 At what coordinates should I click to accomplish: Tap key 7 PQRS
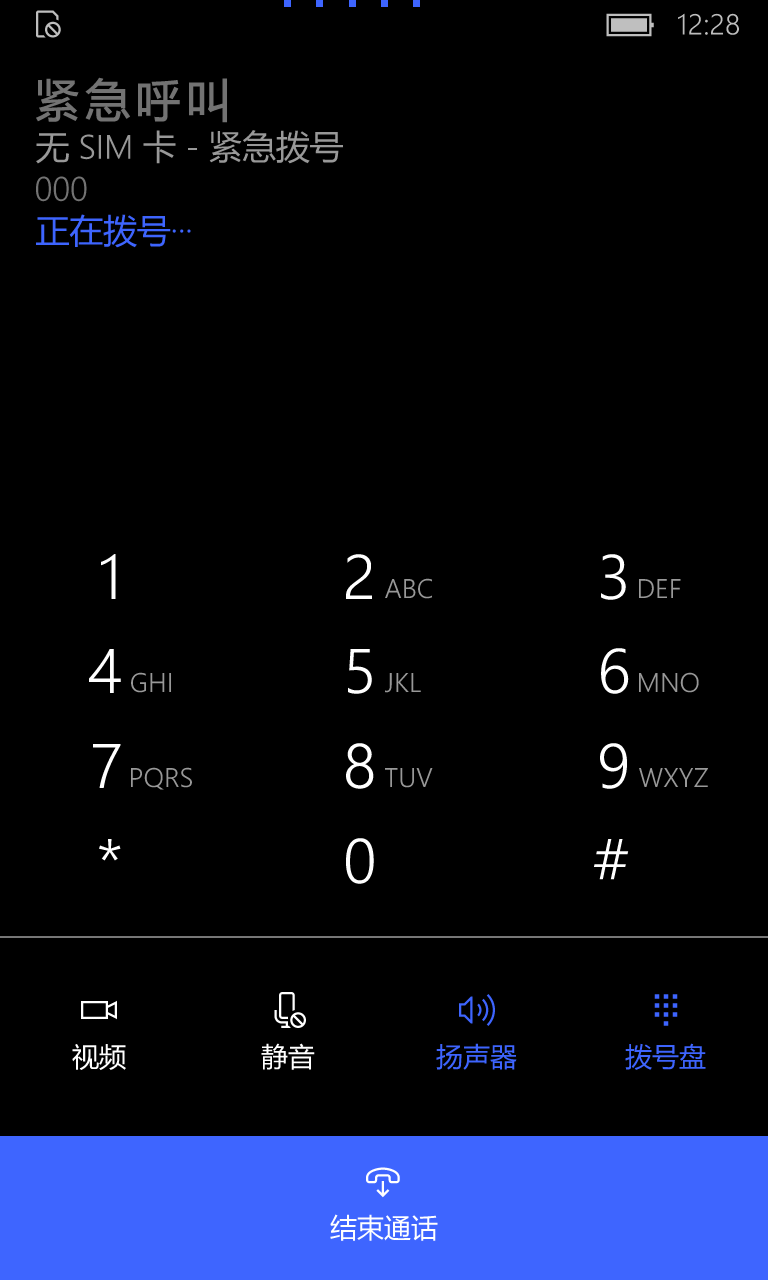click(138, 767)
